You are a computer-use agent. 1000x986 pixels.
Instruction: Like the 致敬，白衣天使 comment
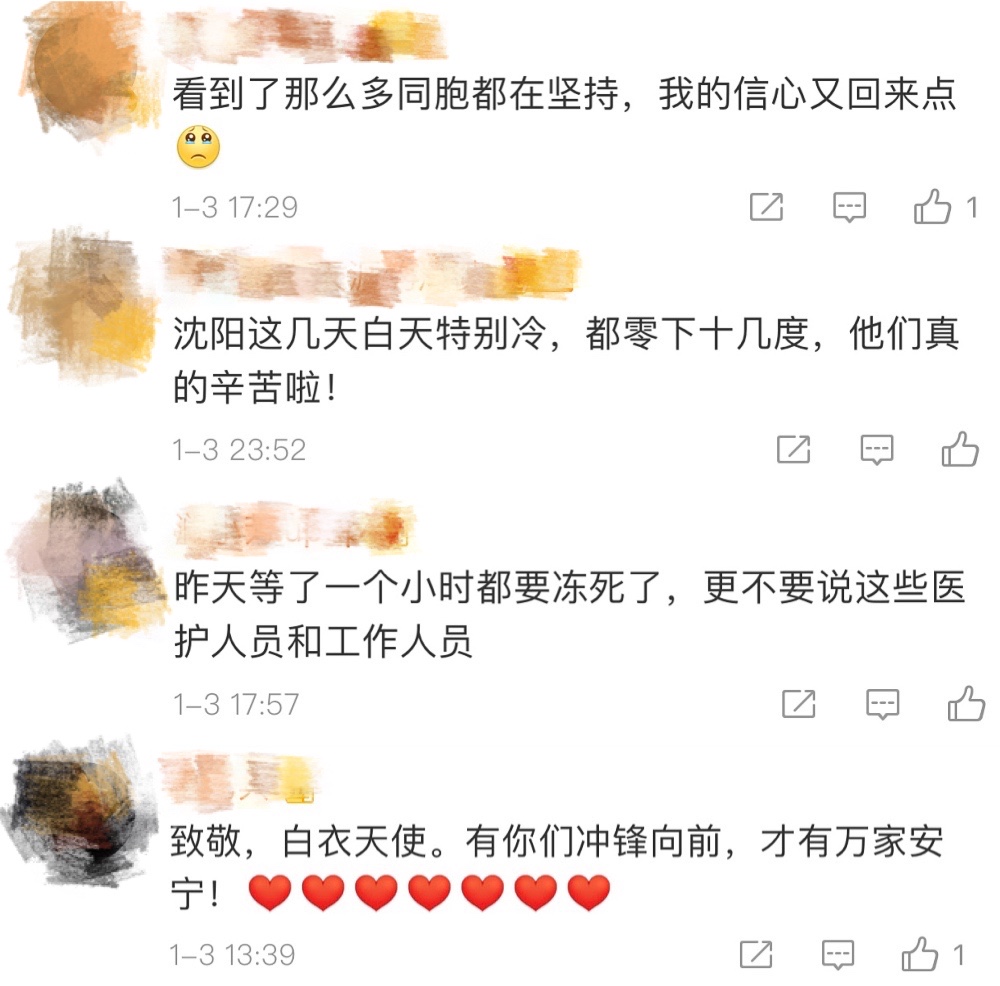tap(920, 954)
